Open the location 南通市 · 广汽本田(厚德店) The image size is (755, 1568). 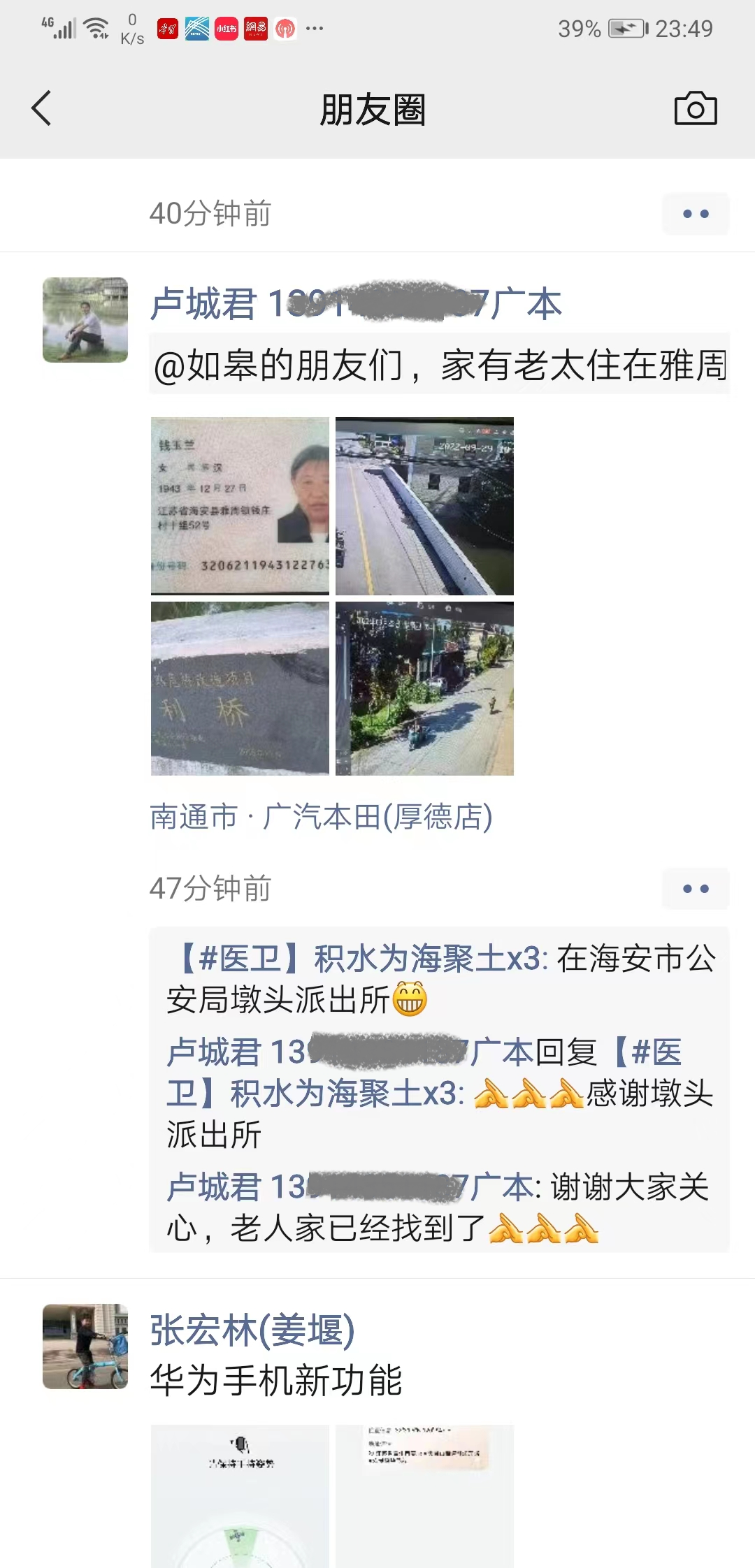(x=322, y=817)
